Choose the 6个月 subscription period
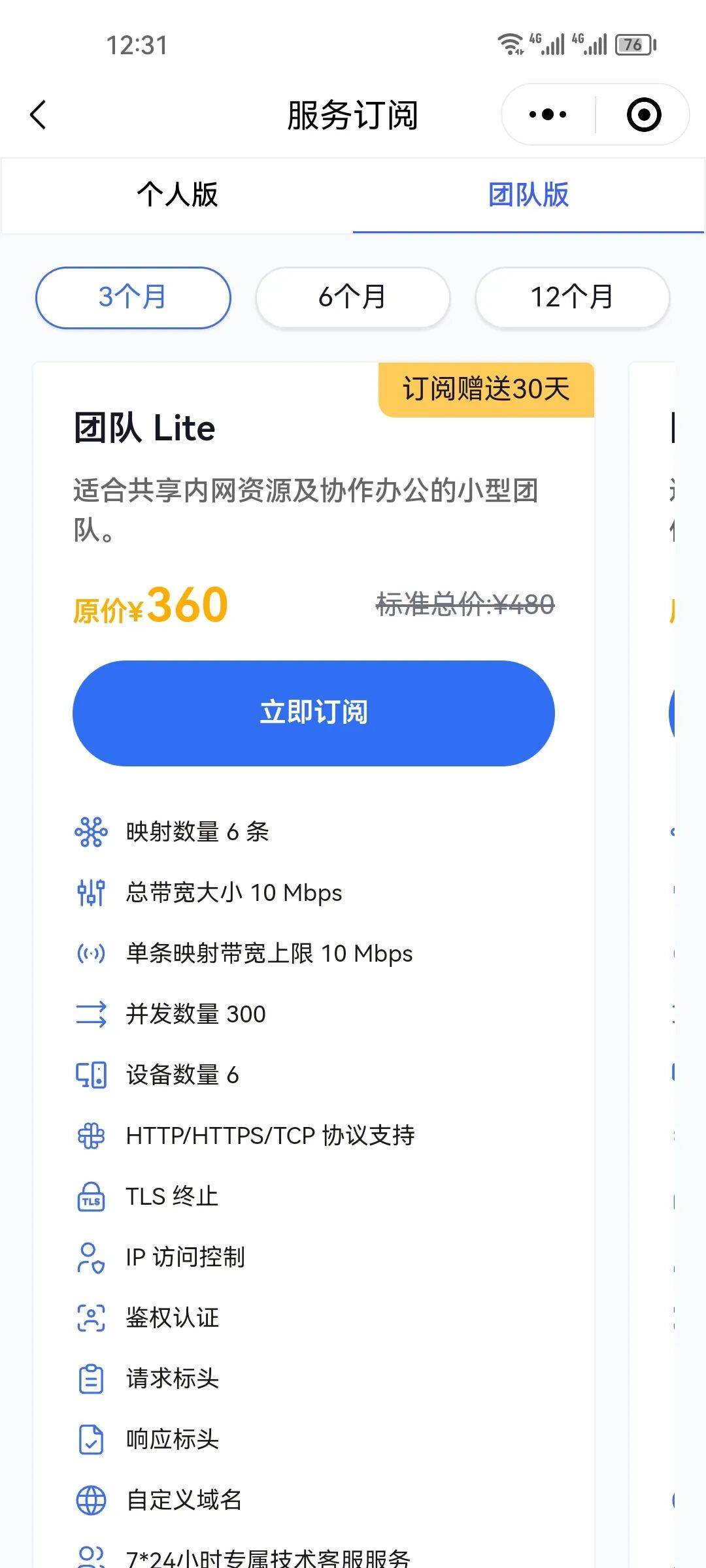The image size is (706, 1568). coord(352,297)
